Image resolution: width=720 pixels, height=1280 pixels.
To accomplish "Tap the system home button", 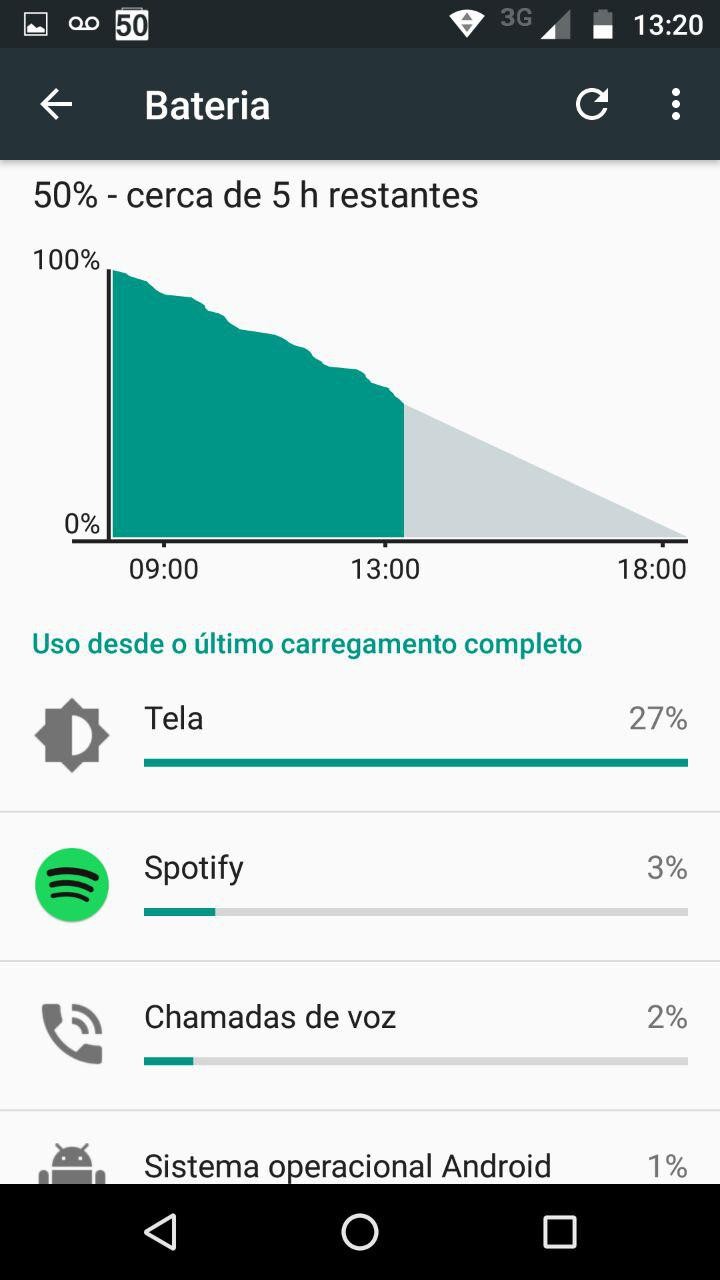I will 360,1232.
